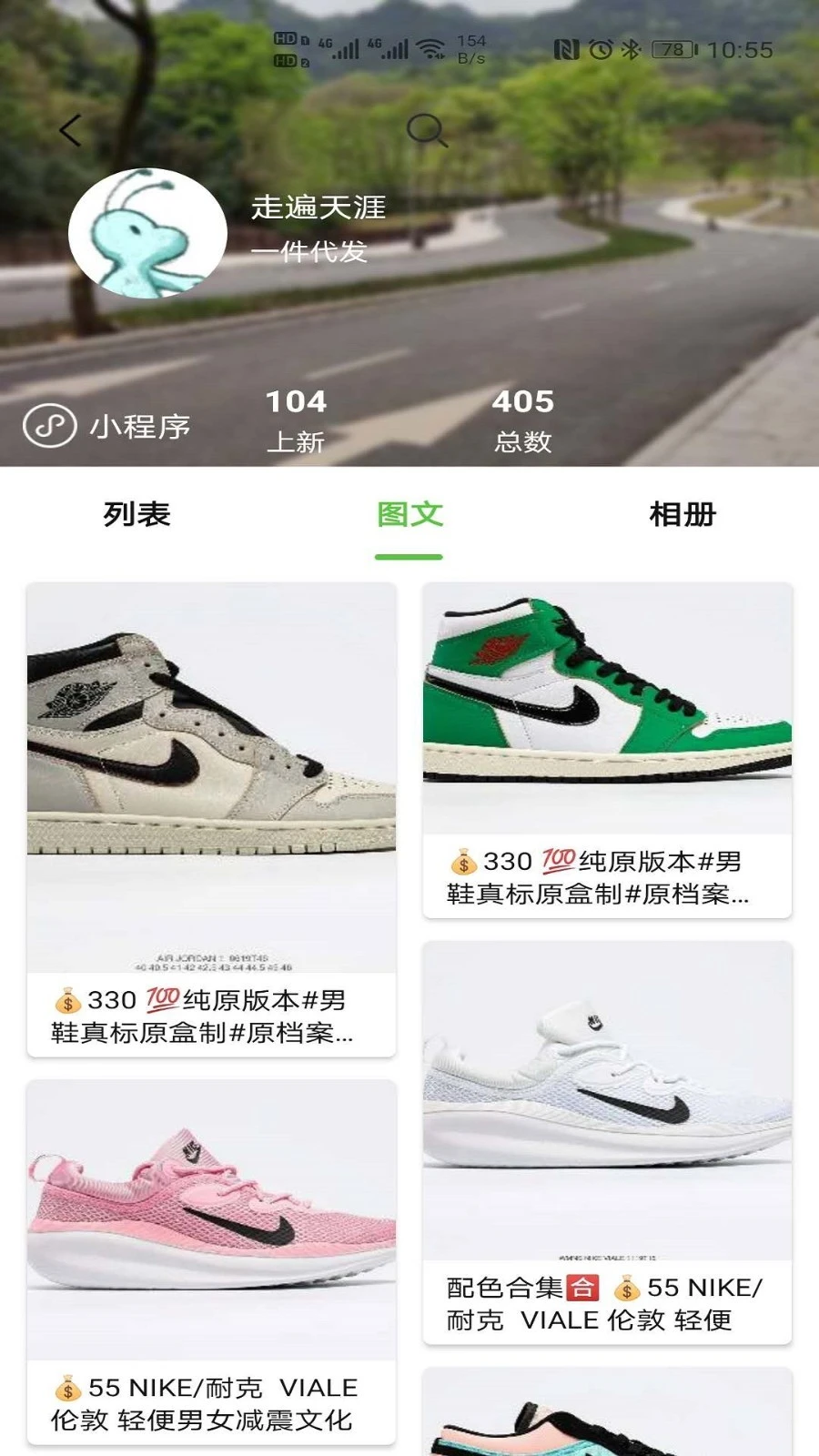Tap the back arrow to return
This screenshot has height=1456, width=819.
click(x=68, y=130)
